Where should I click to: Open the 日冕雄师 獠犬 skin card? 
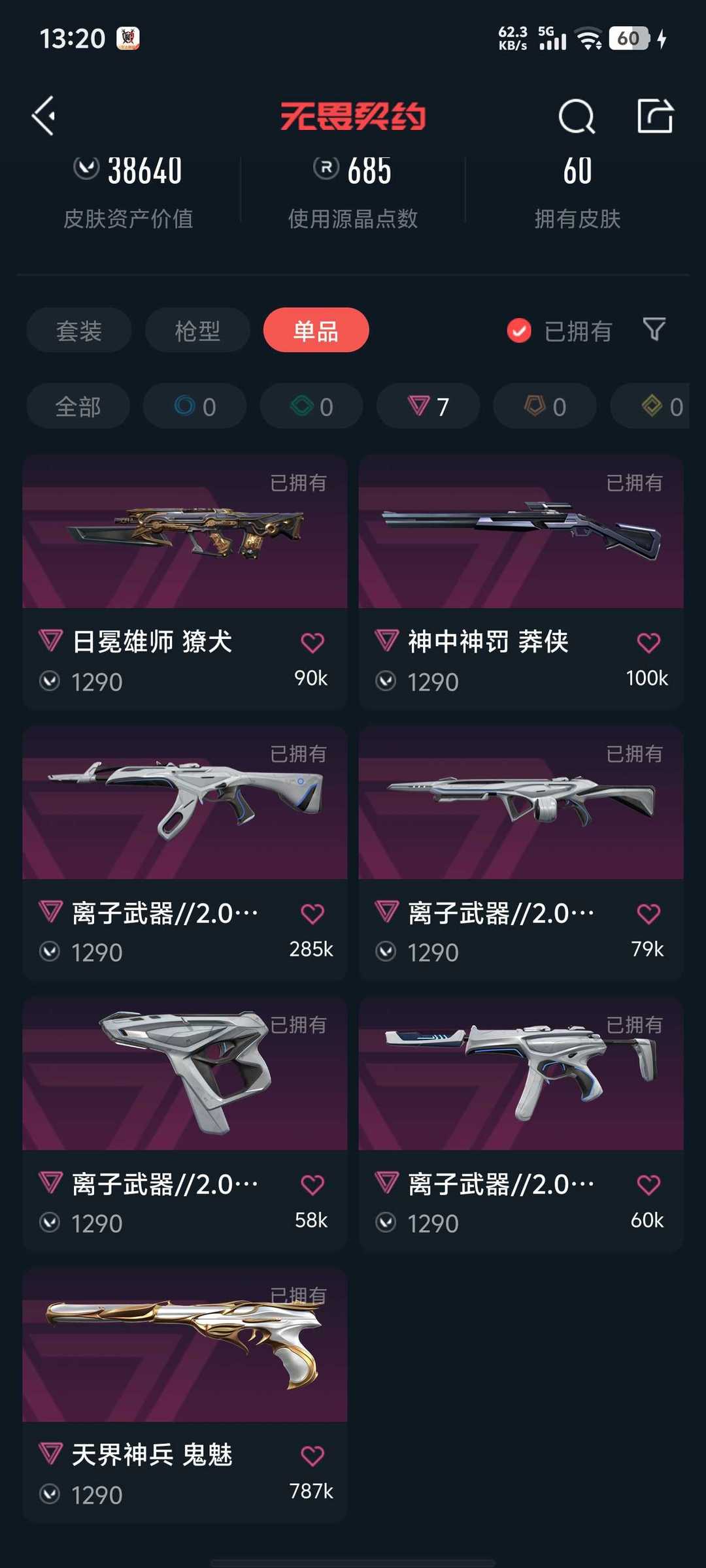tap(185, 582)
